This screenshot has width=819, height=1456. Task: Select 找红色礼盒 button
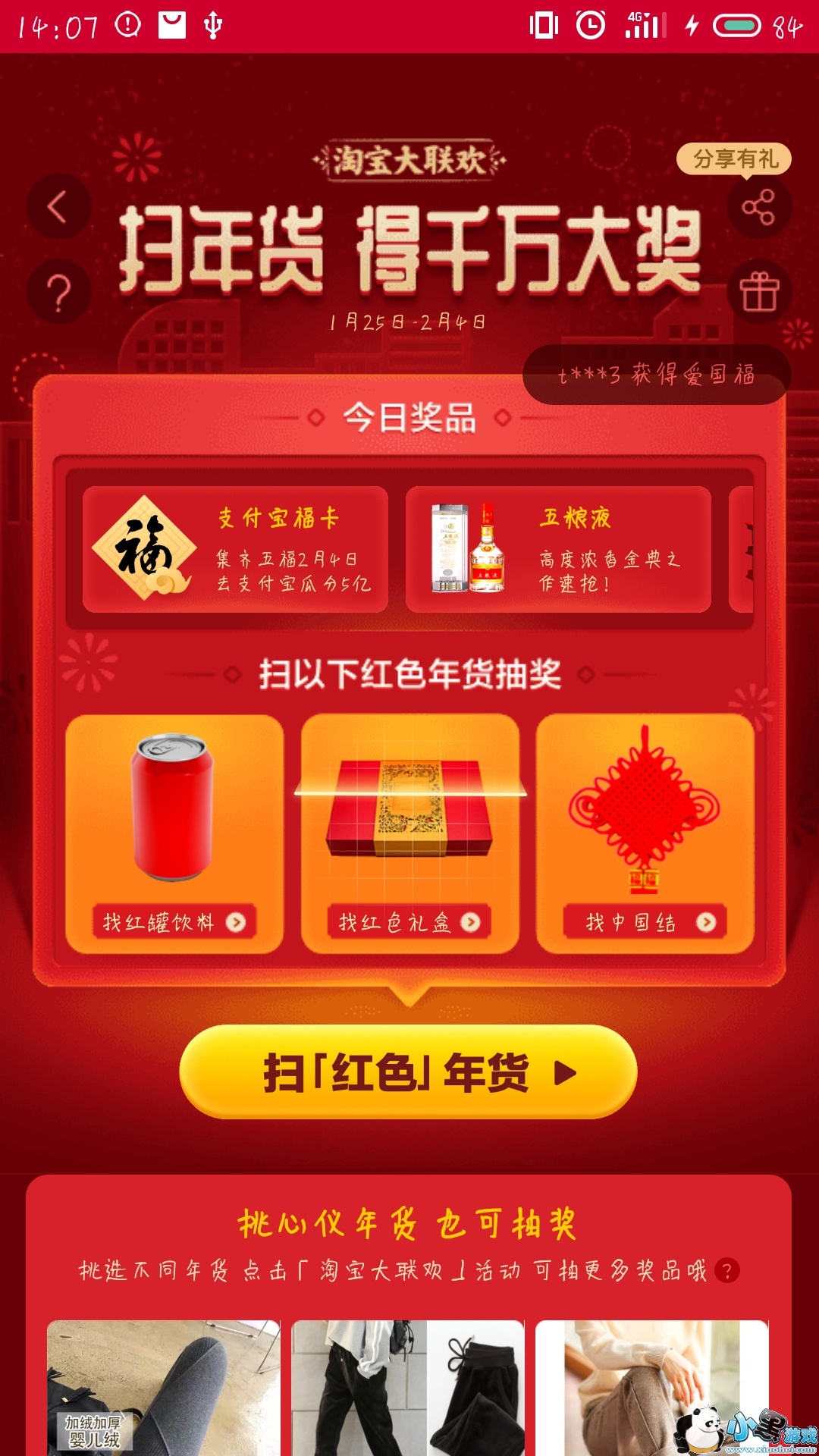[409, 922]
